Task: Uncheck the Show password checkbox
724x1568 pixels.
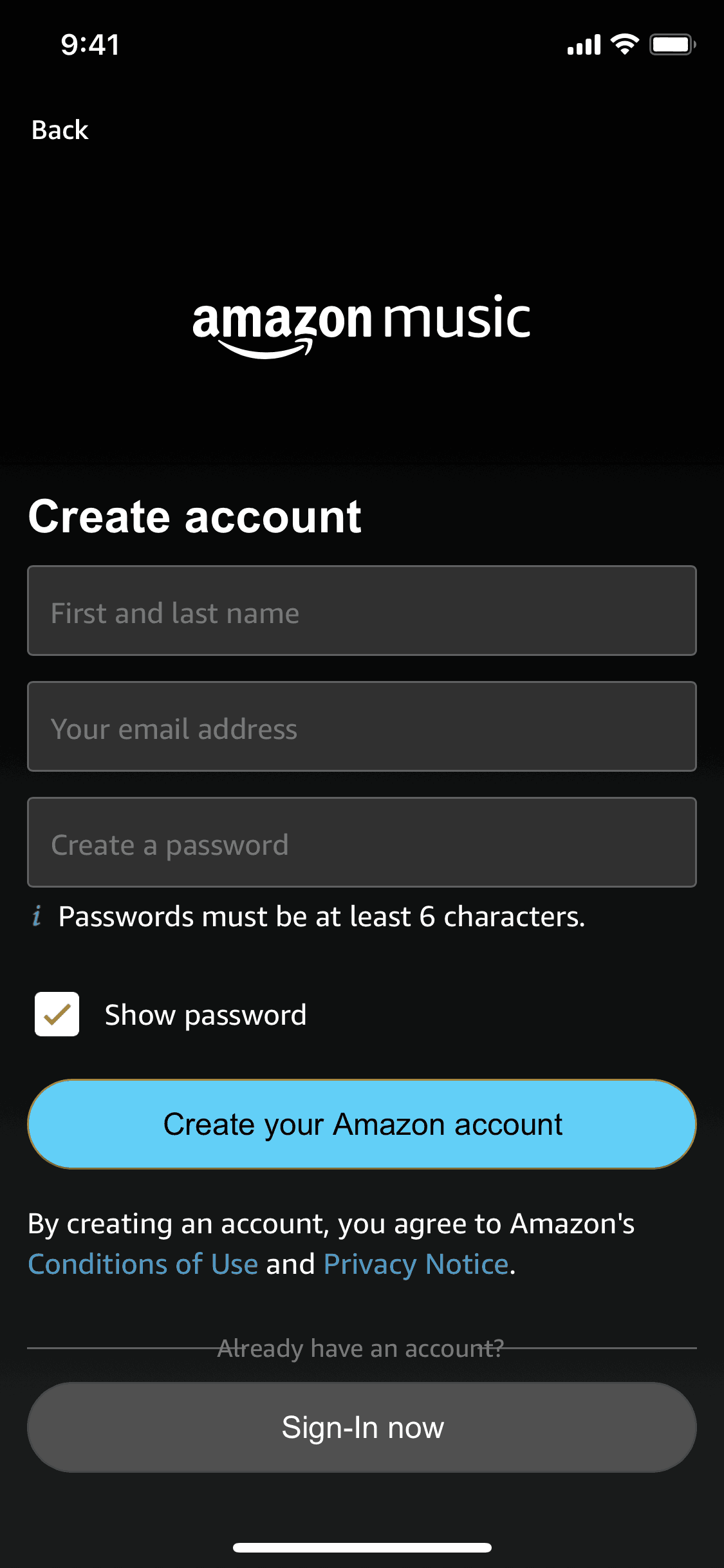Action: click(x=57, y=1014)
